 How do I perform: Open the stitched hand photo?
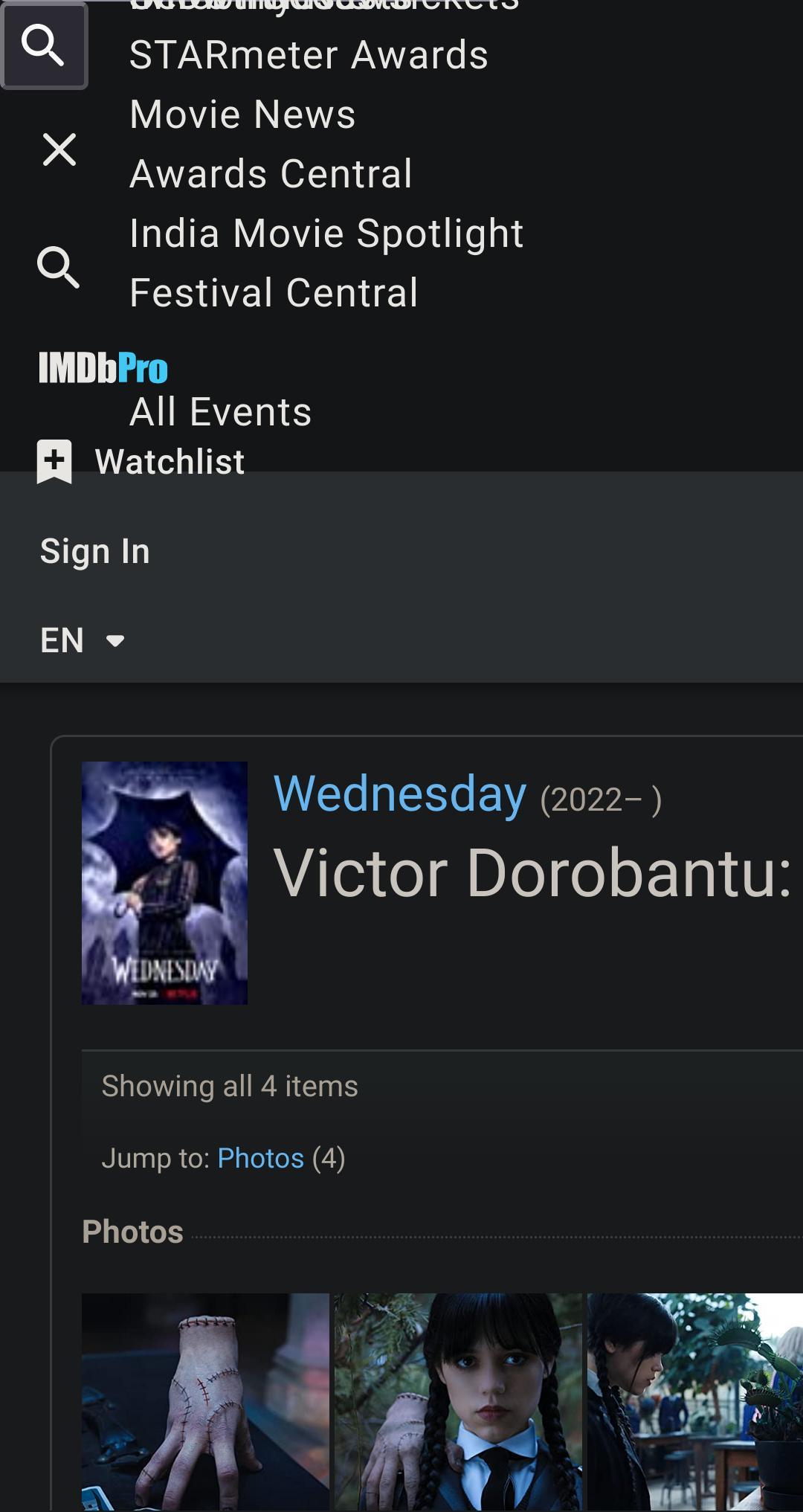pyautogui.click(x=205, y=1401)
